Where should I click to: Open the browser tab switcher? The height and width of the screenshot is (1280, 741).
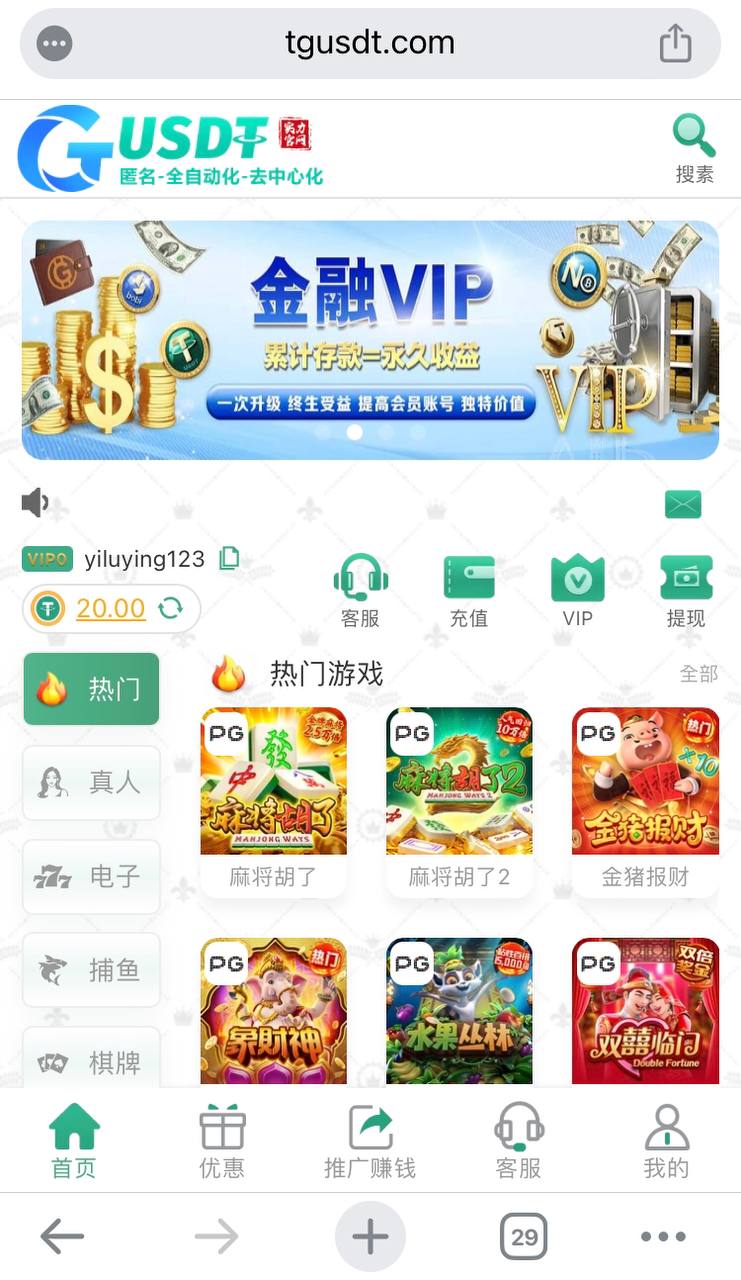[524, 1237]
